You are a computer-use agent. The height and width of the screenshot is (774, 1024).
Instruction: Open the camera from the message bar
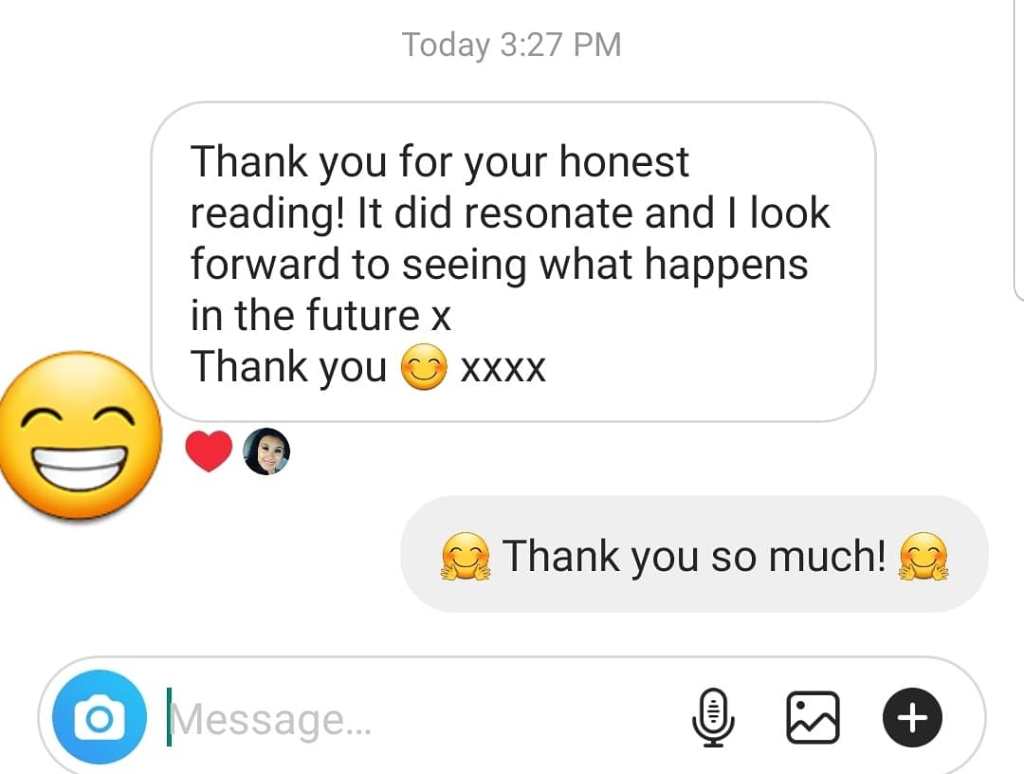(x=100, y=717)
